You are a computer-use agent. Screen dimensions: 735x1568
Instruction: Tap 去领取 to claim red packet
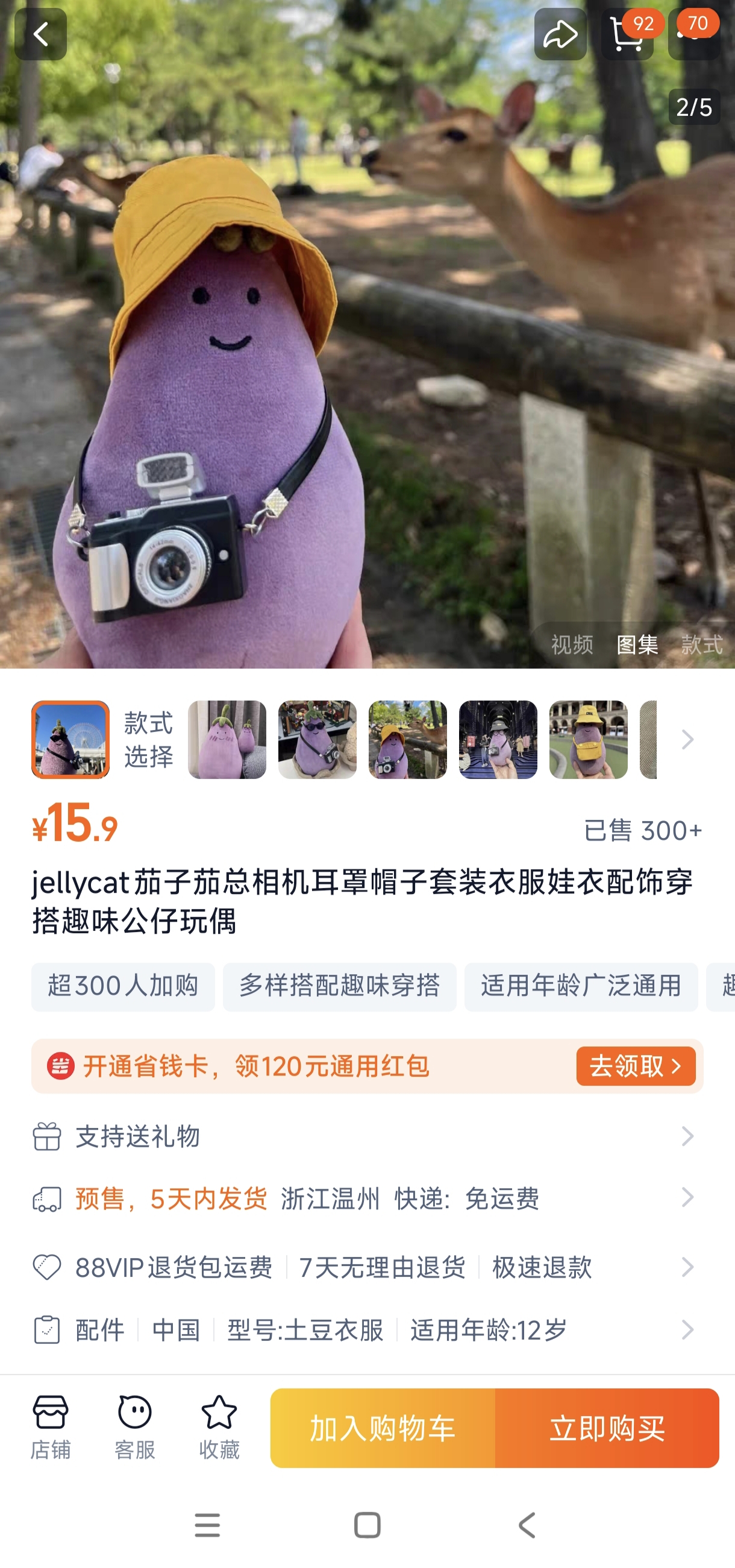635,1066
